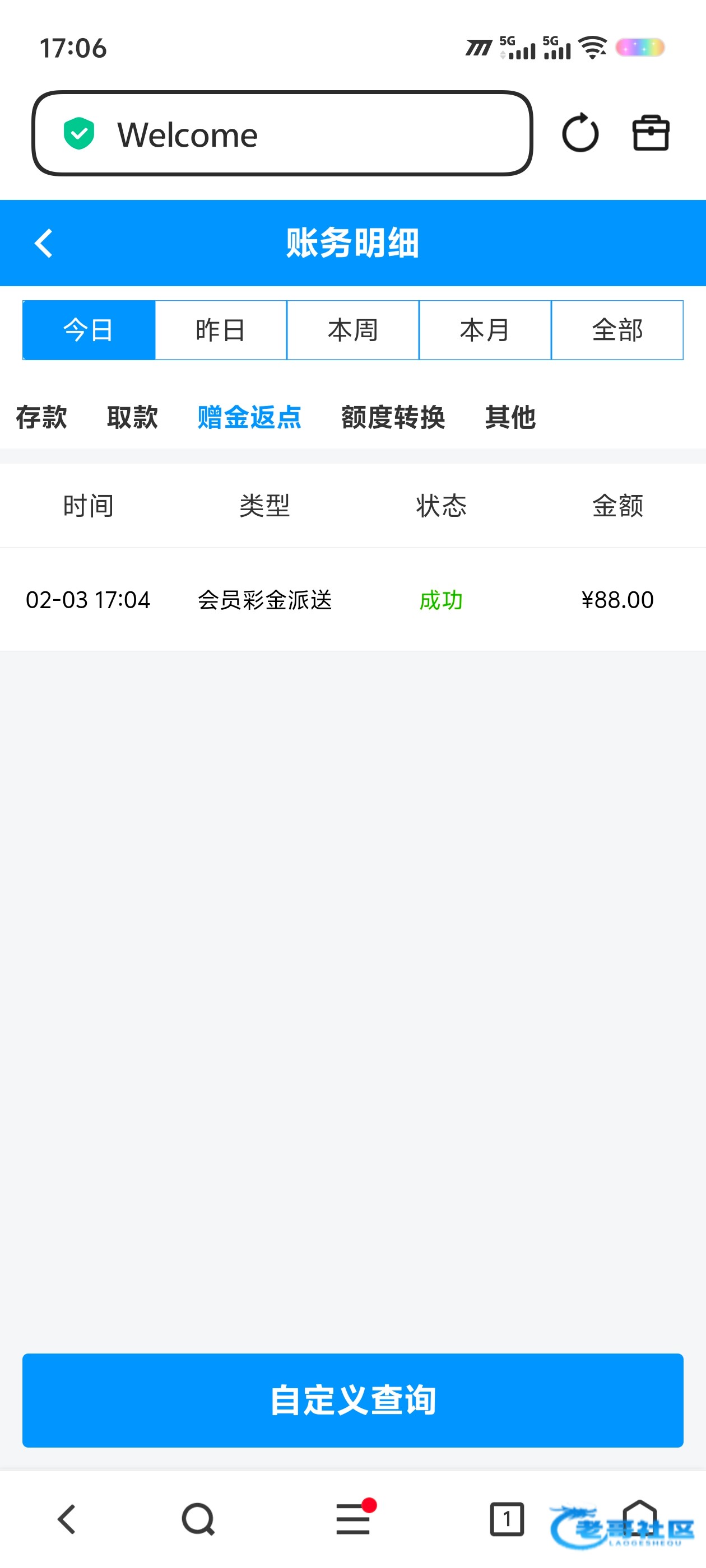Open the 其他 category
This screenshot has width=706, height=1568.
[510, 418]
